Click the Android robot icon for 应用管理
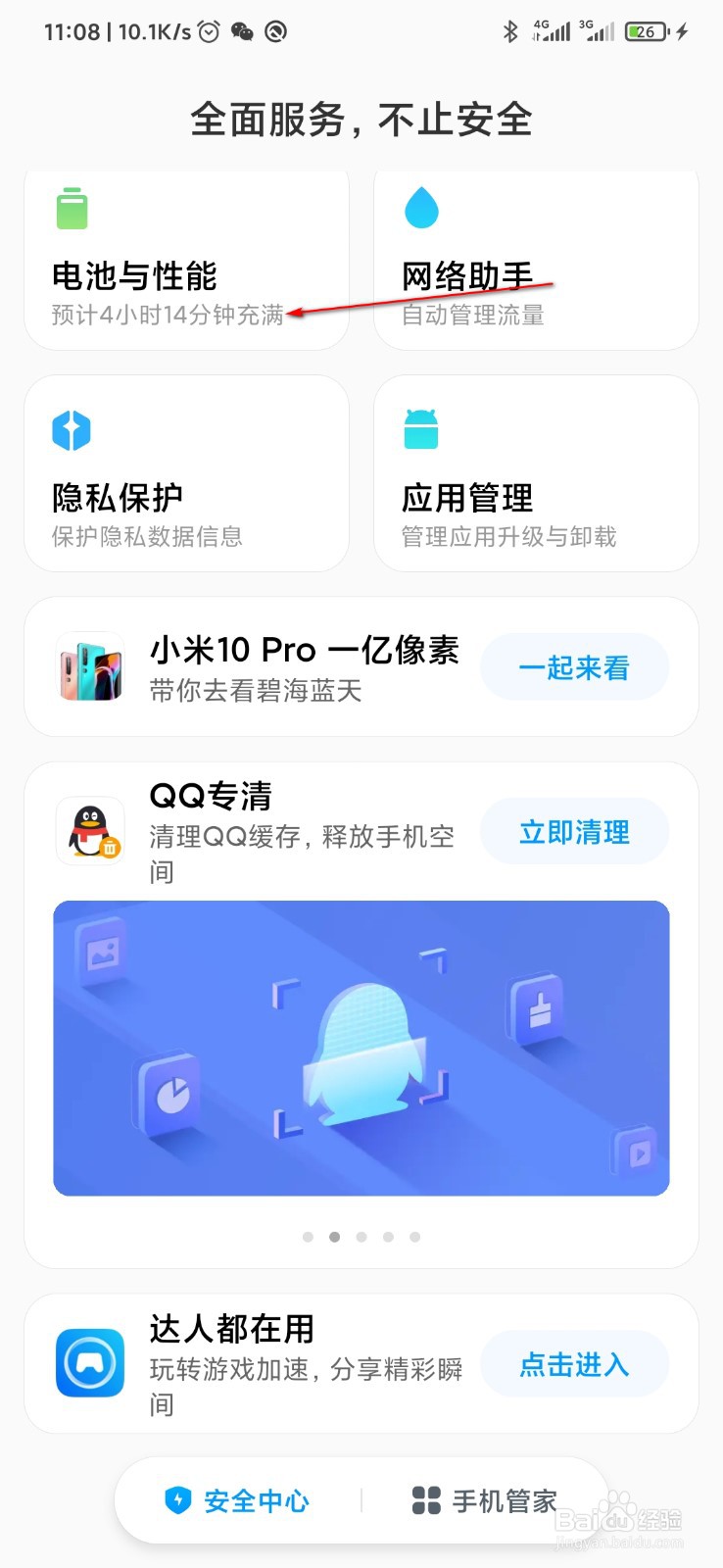Viewport: 723px width, 1568px height. click(x=420, y=429)
